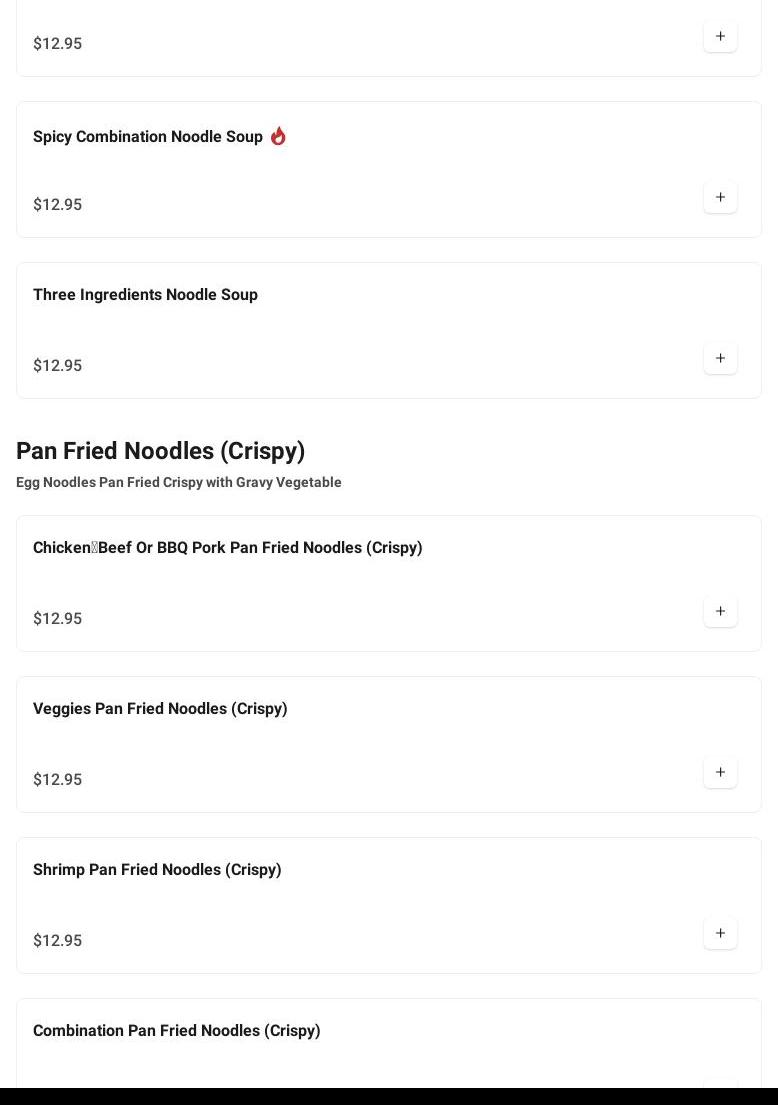This screenshot has height=1105, width=778.
Task: Tap plus button on the topmost $12.95 item
Action: pos(720,36)
